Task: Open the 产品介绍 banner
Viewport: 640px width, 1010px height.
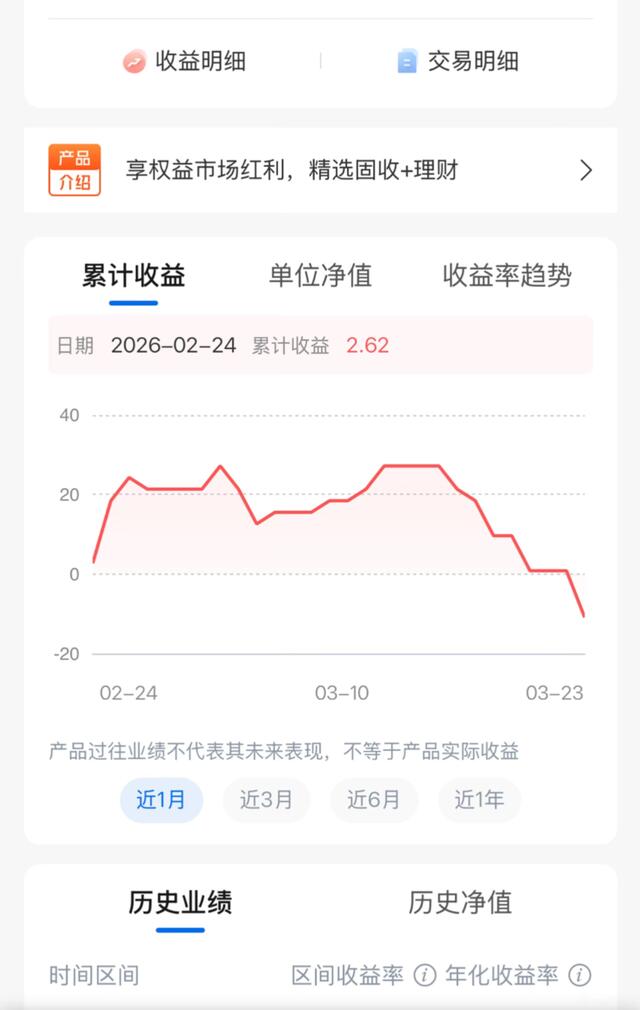Action: (320, 170)
